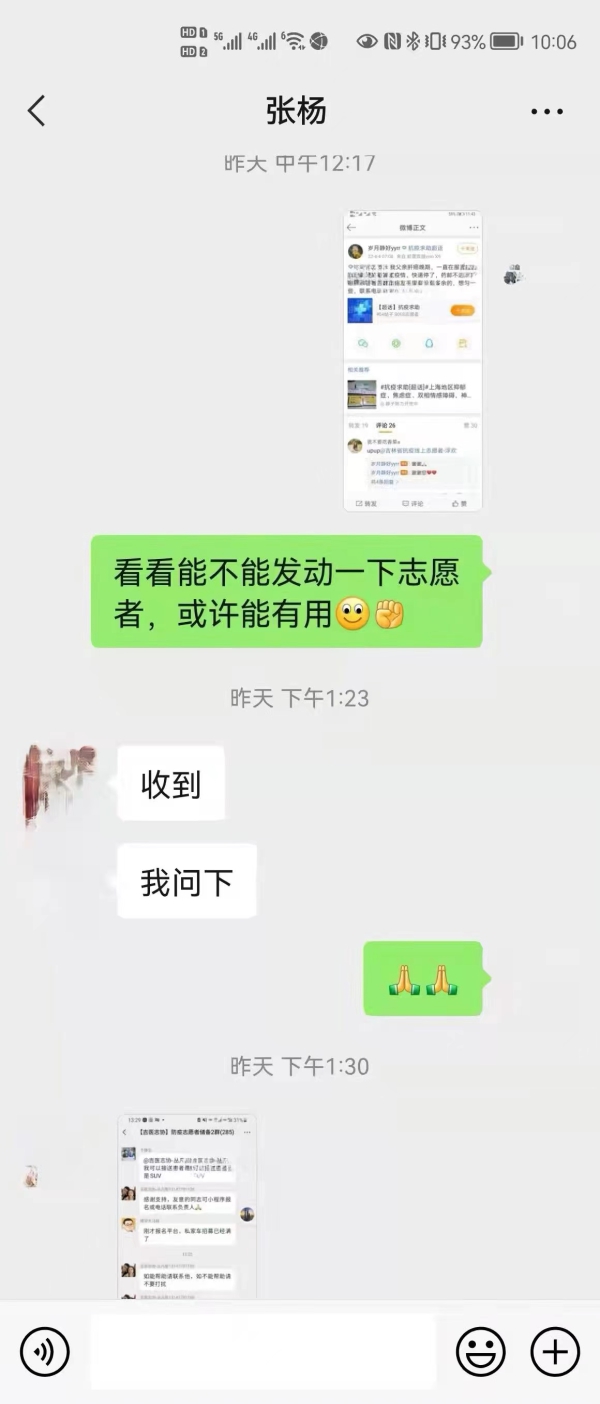Open the chat info overflow menu
Image resolution: width=600 pixels, height=1404 pixels.
pyautogui.click(x=546, y=111)
